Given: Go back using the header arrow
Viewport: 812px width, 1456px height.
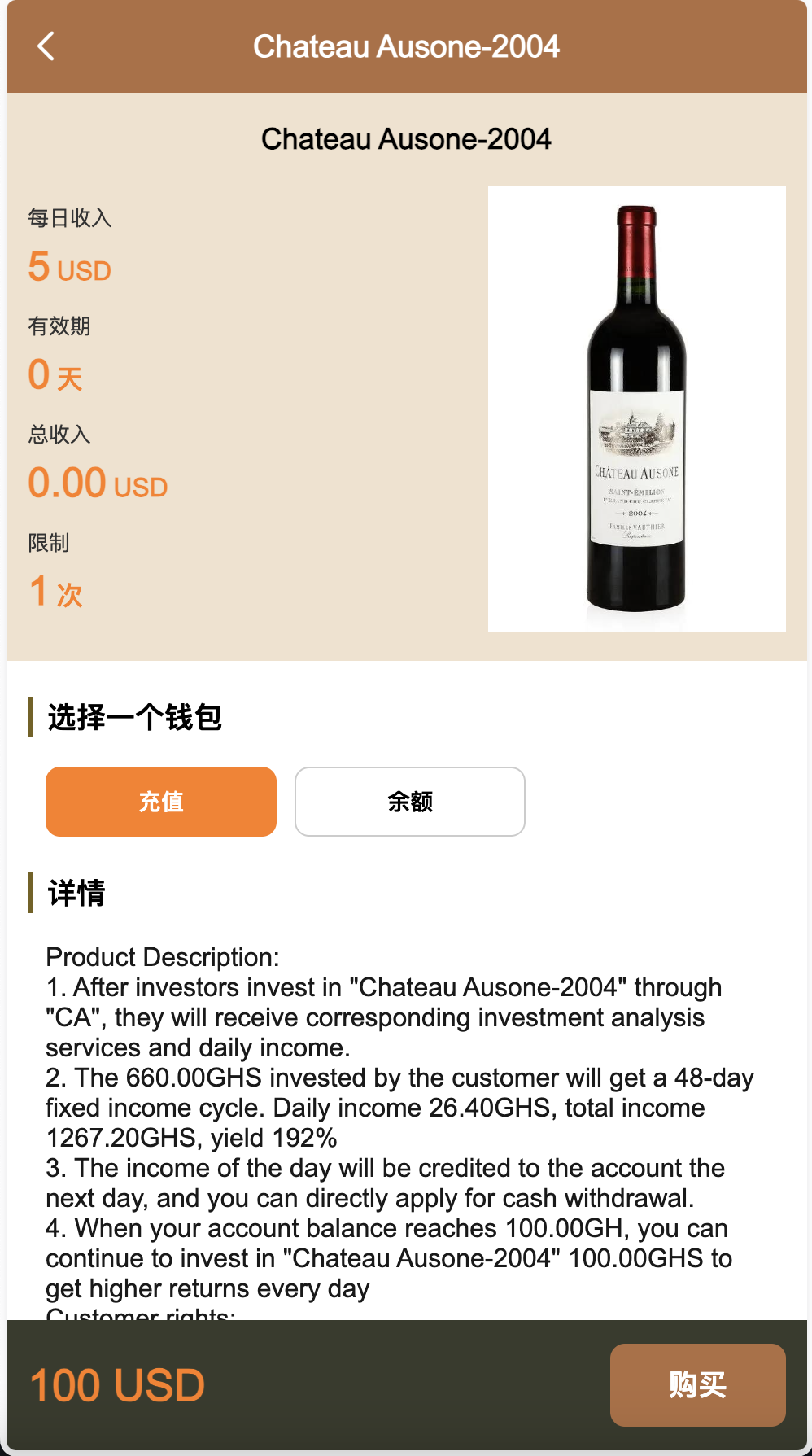Looking at the screenshot, I should 46,46.
